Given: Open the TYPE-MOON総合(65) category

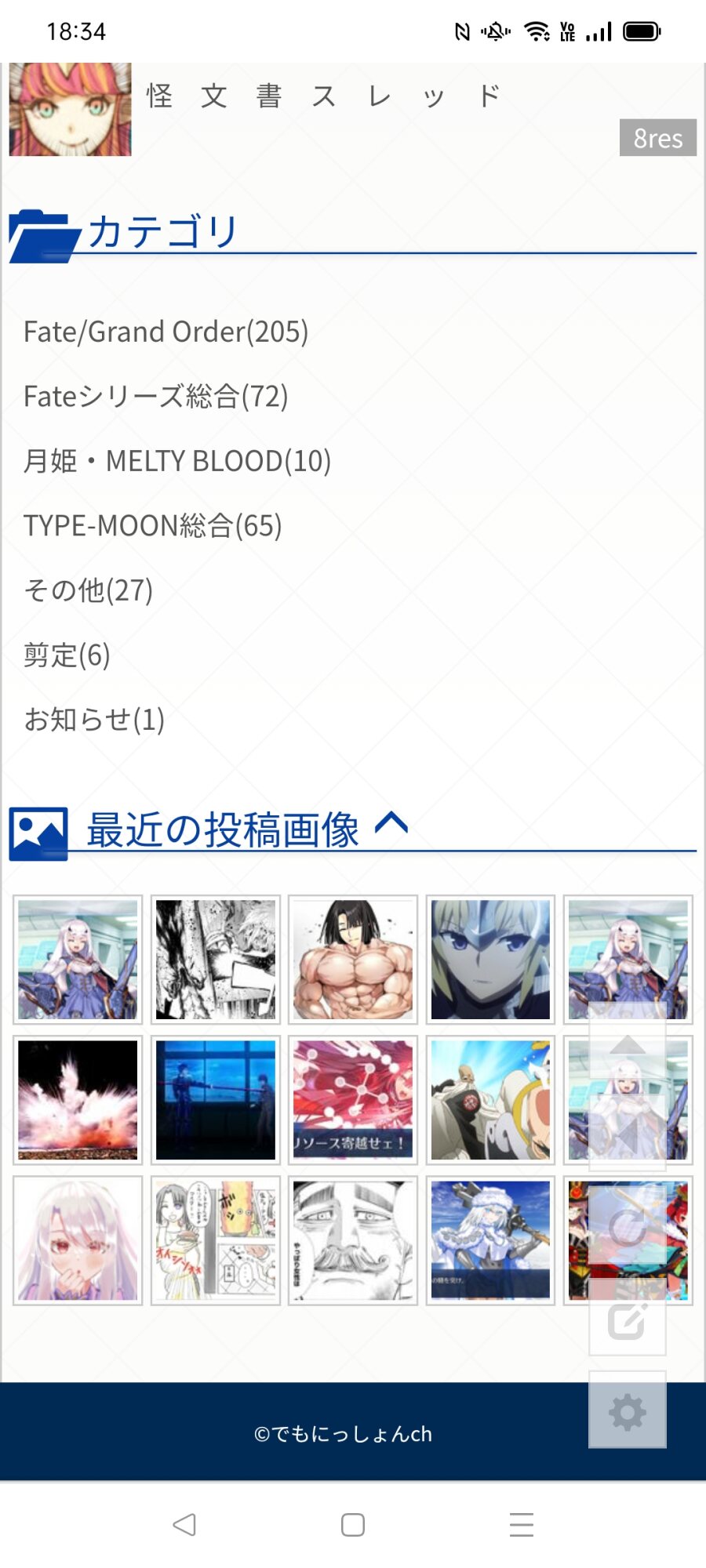Looking at the screenshot, I should click(x=153, y=525).
